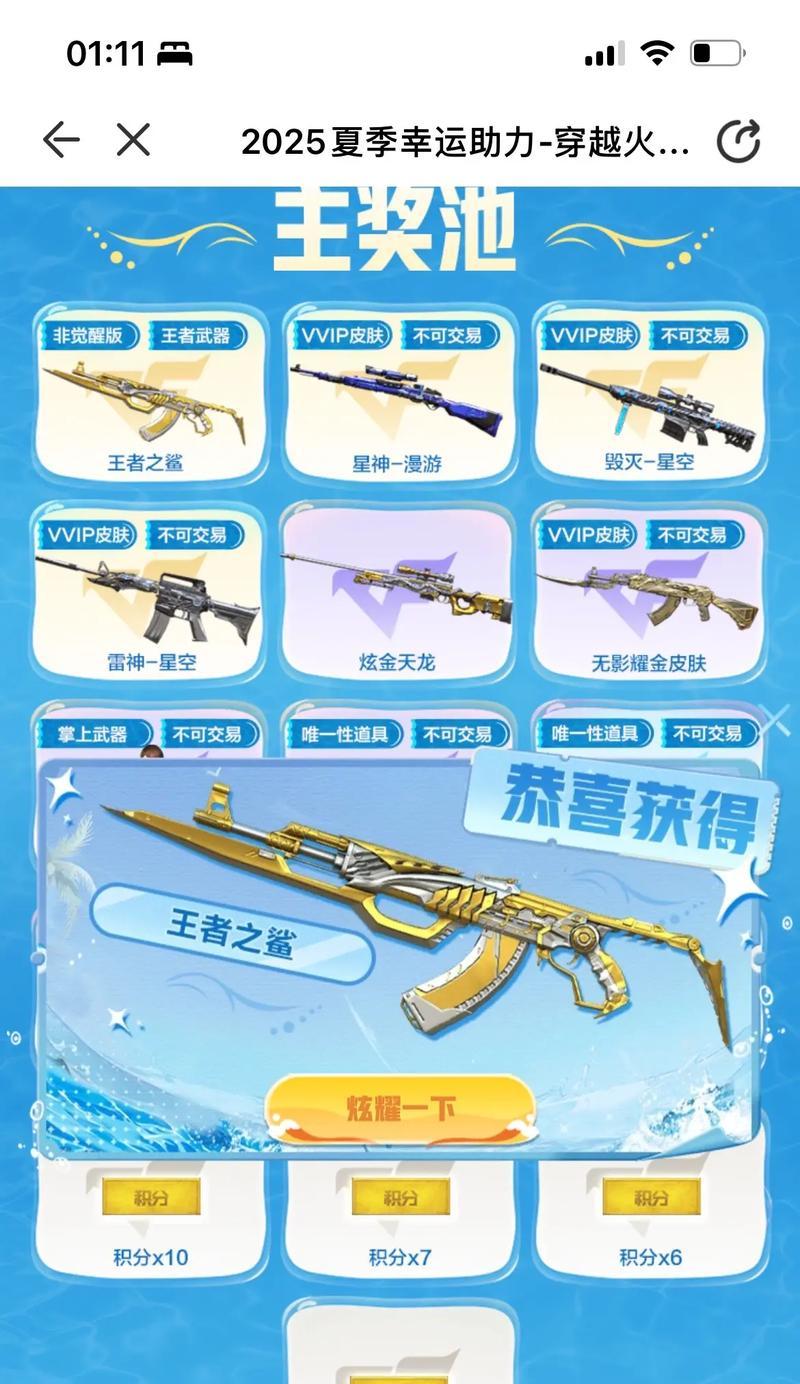The image size is (800, 1384).
Task: Tap the 炫耀一下 show-off button
Action: pos(400,1108)
